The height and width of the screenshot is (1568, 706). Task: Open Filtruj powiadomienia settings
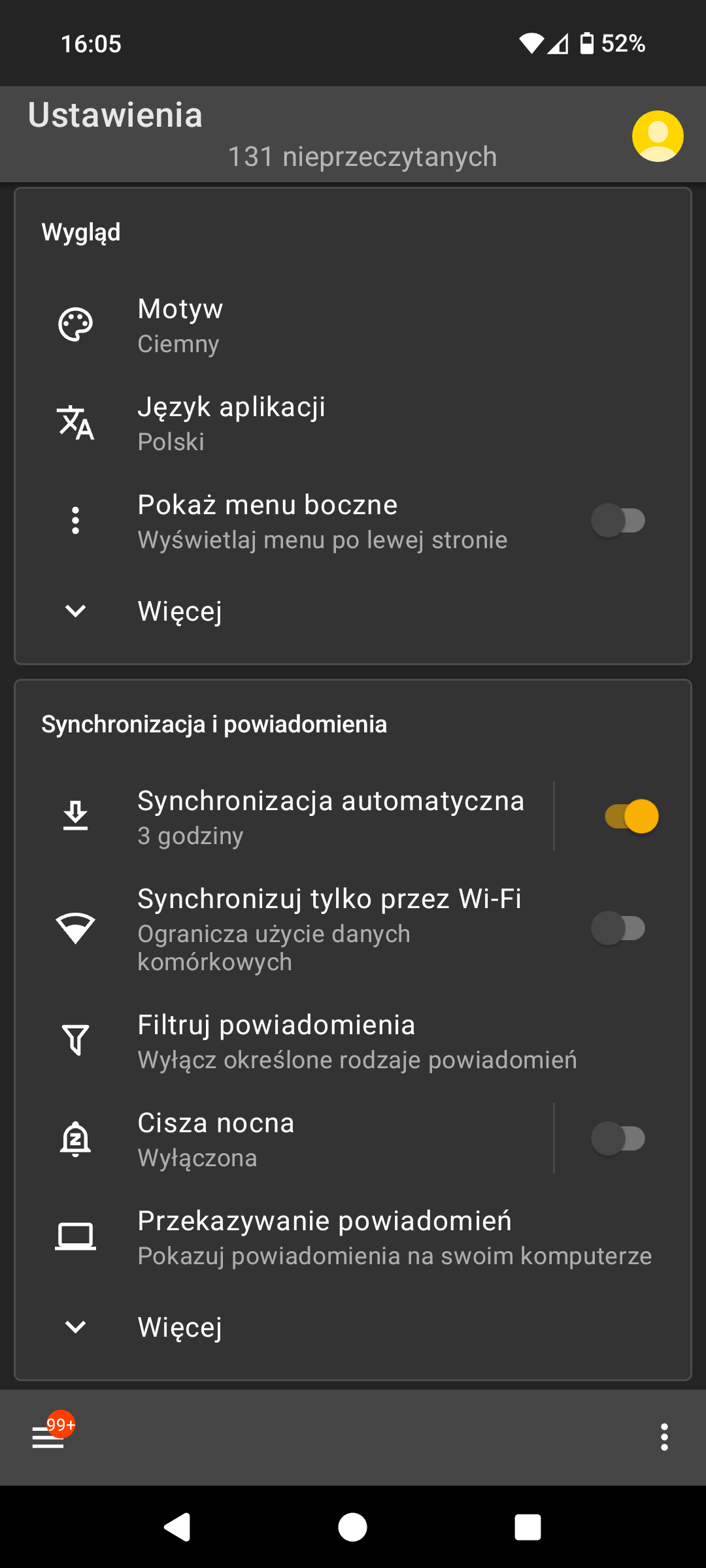click(x=353, y=1041)
